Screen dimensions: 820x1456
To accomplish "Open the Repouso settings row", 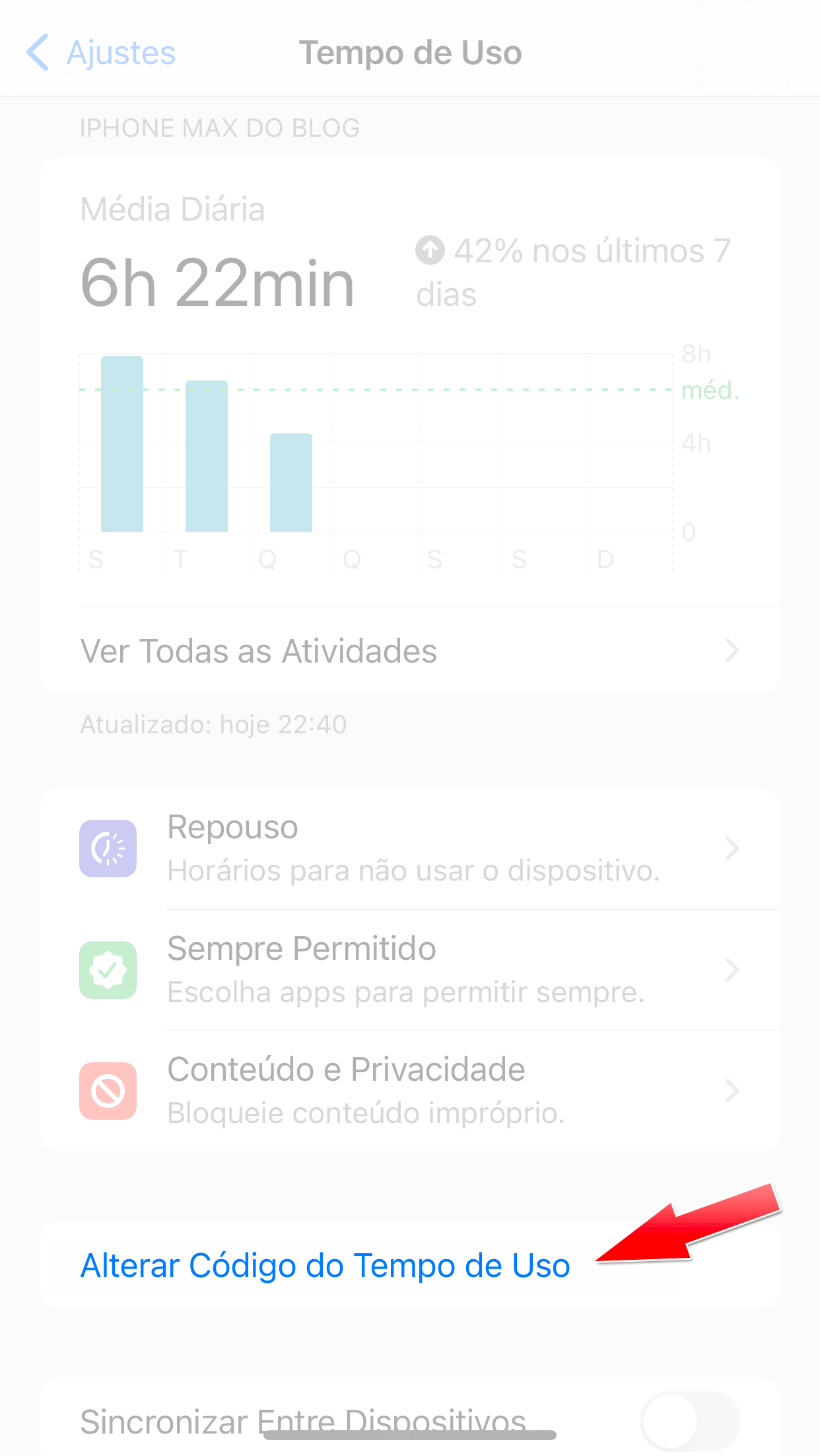I will click(410, 848).
